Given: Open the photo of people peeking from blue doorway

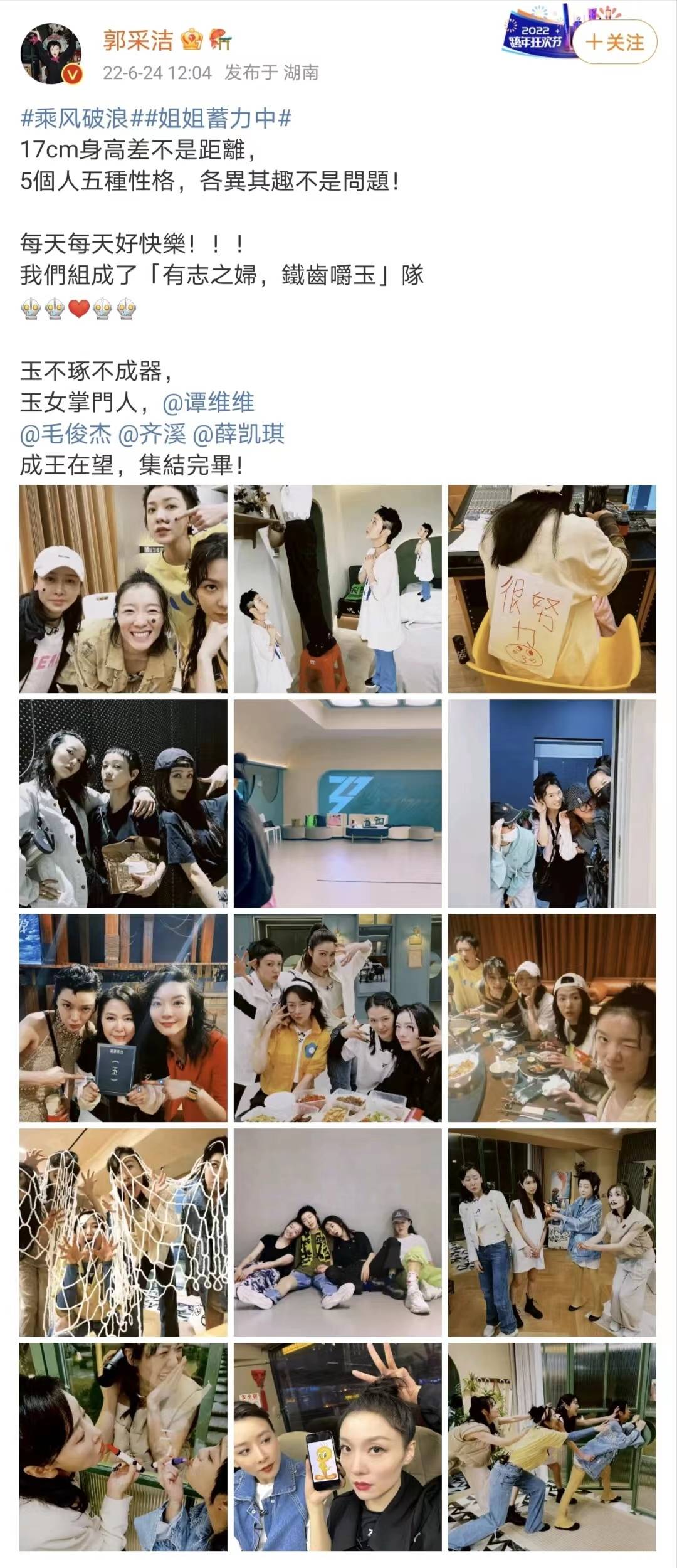Looking at the screenshot, I should click(552, 803).
